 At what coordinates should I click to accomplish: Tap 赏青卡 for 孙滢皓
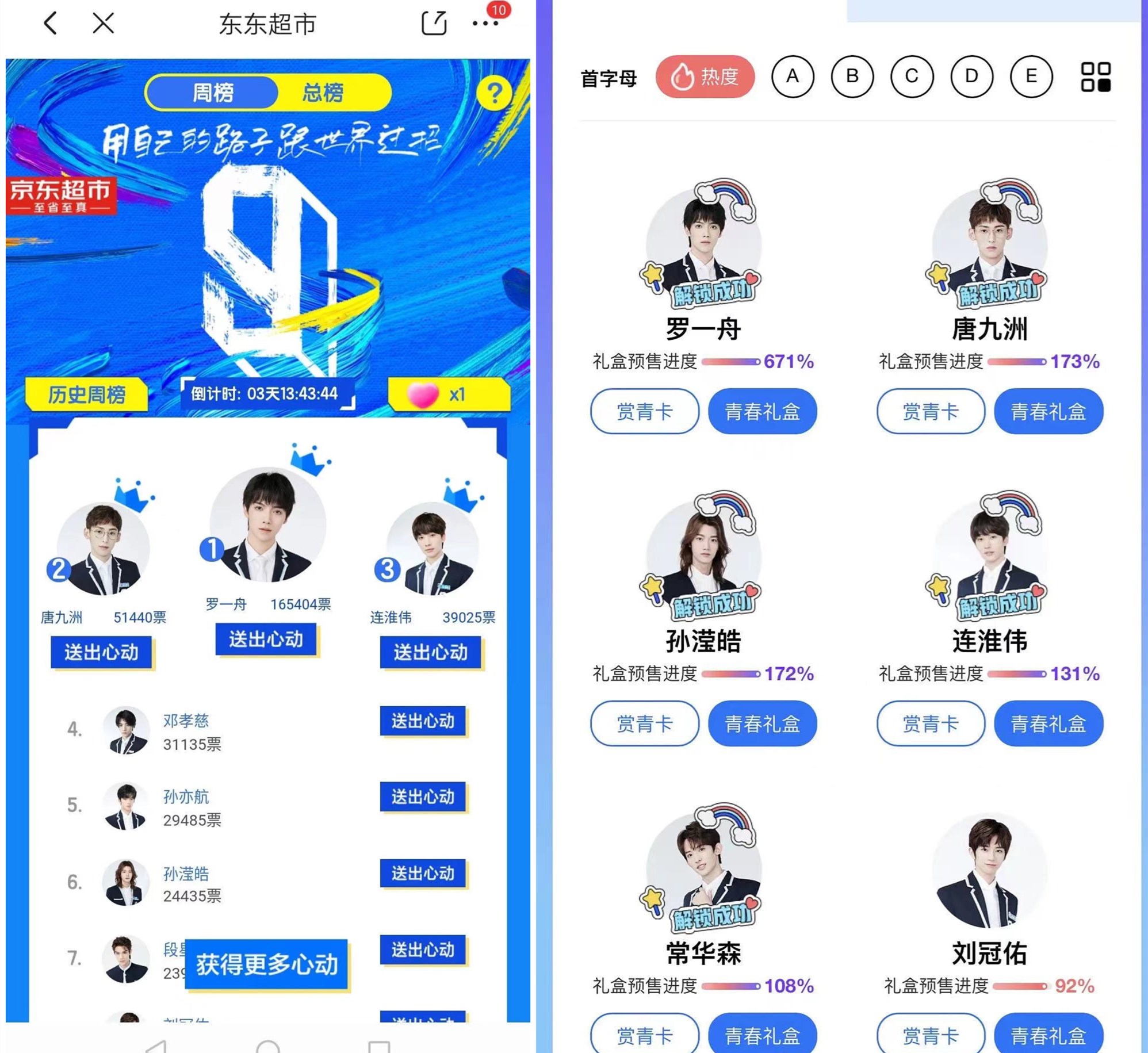644,723
